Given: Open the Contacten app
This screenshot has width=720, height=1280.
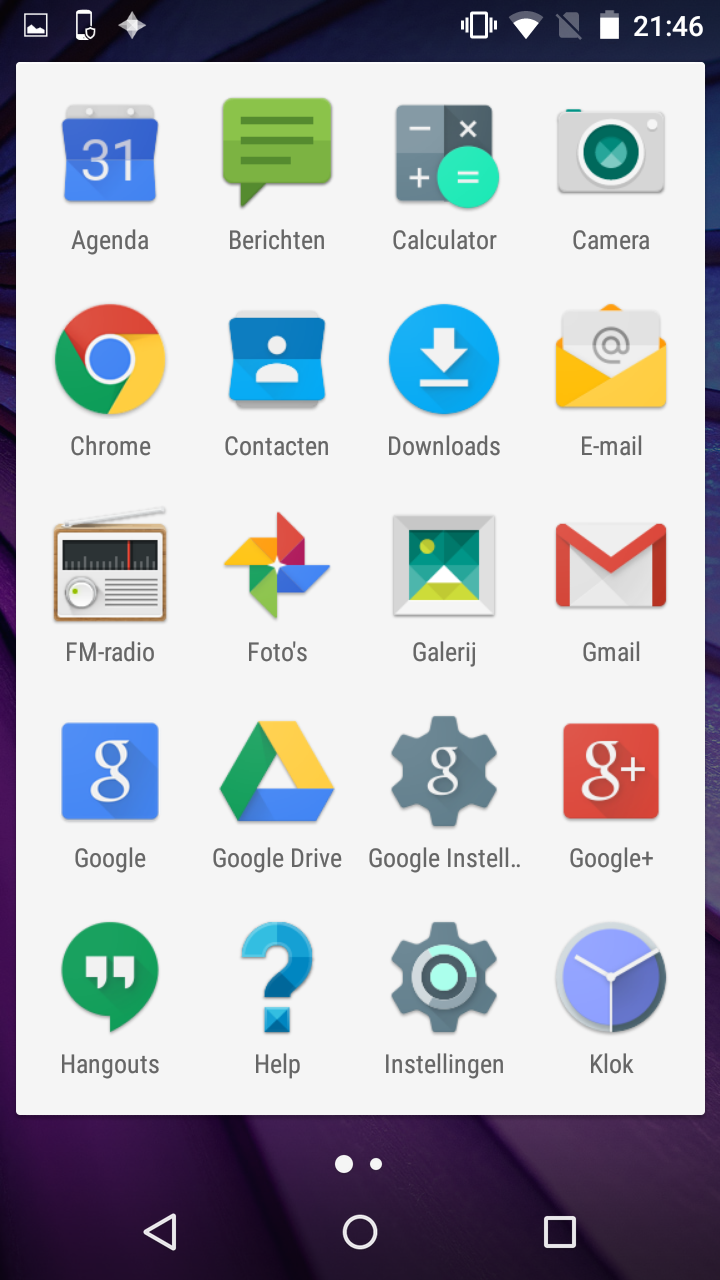Looking at the screenshot, I should (277, 360).
